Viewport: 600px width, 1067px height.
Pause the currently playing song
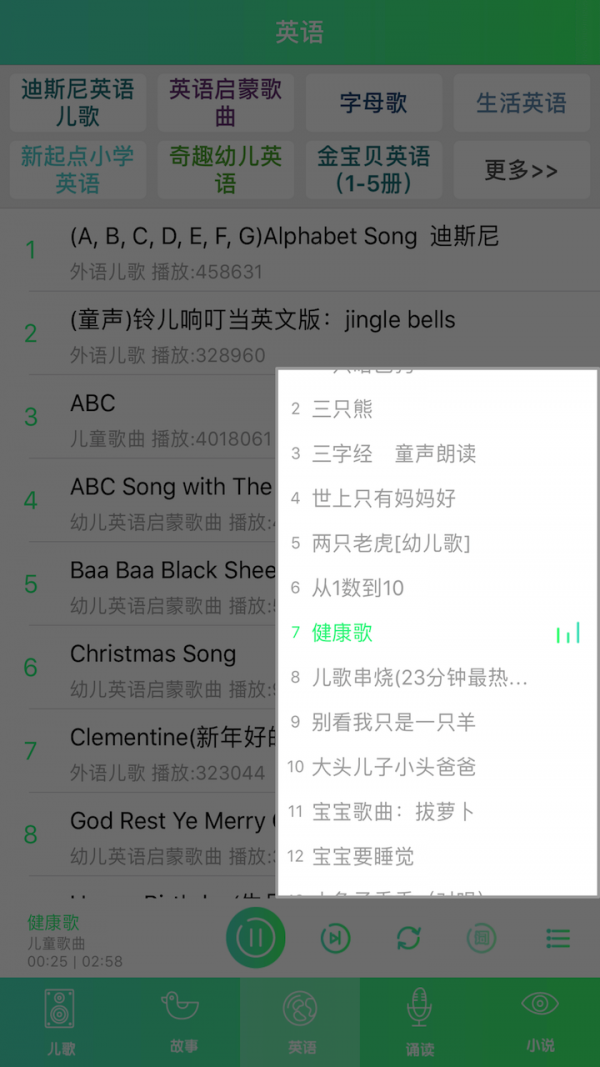(256, 938)
